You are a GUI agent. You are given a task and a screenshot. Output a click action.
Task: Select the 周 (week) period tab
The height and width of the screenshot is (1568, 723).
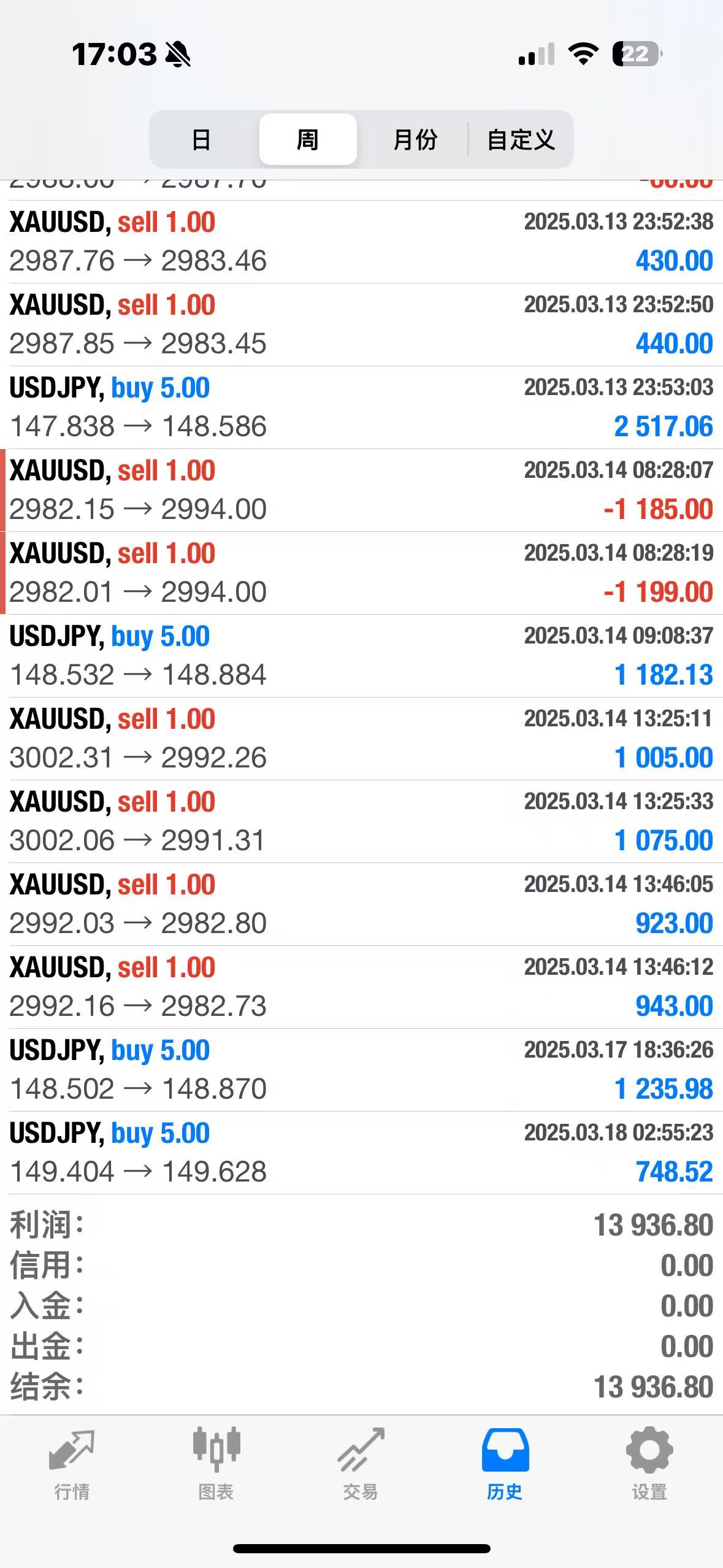(x=308, y=139)
